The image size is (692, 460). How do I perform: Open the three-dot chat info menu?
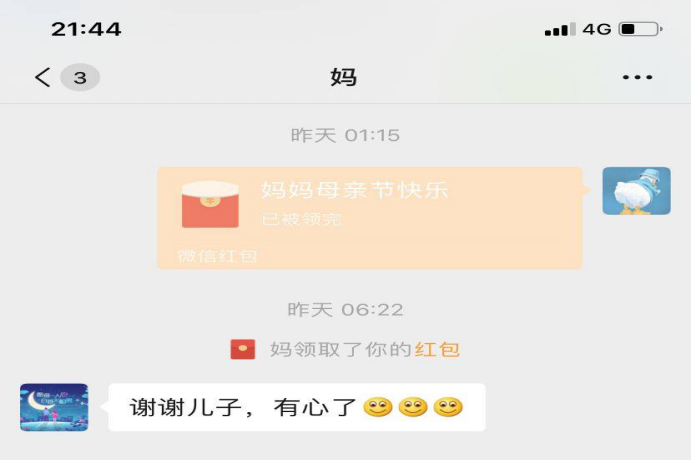[637, 77]
